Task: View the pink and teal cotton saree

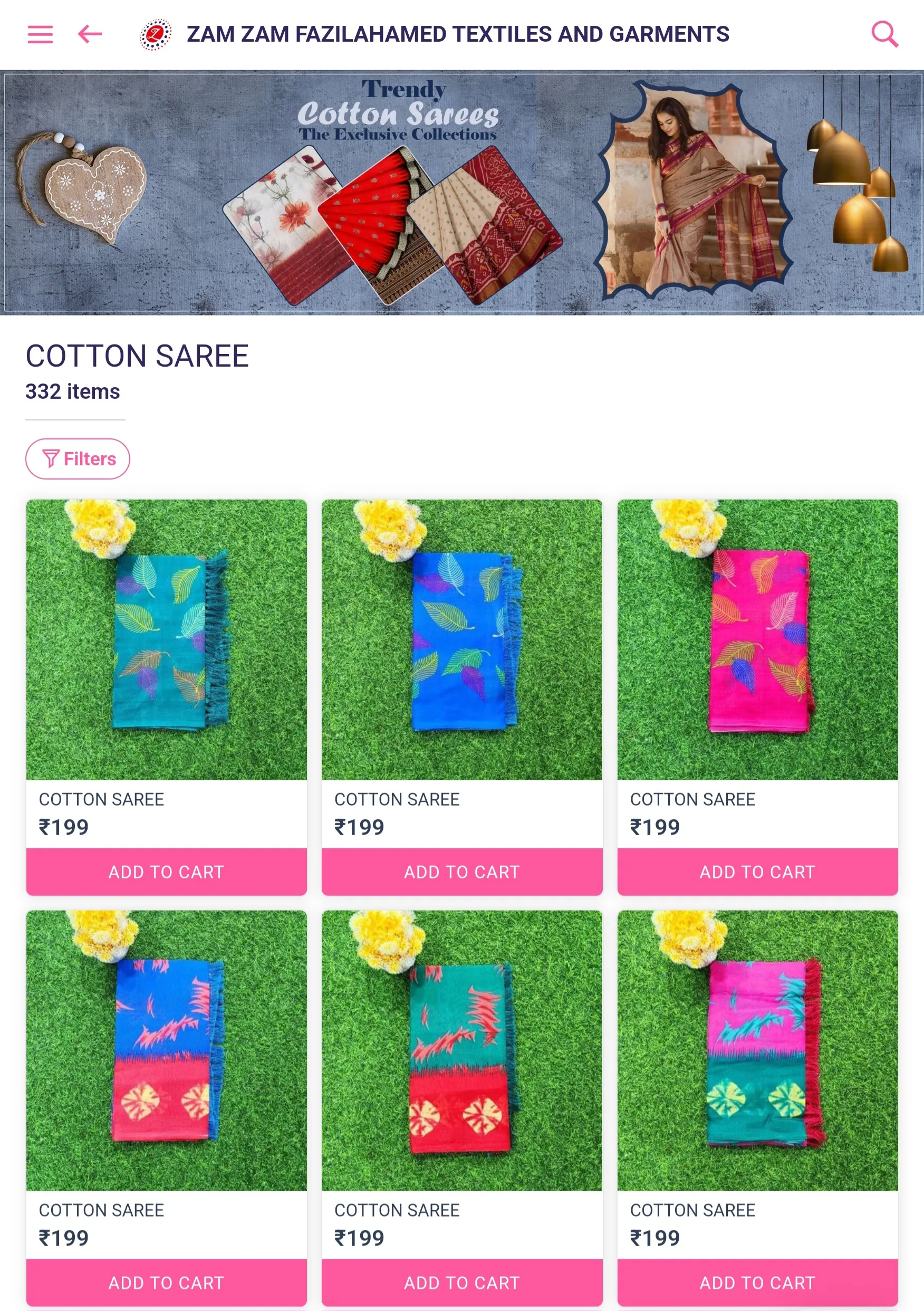Action: (x=757, y=1050)
